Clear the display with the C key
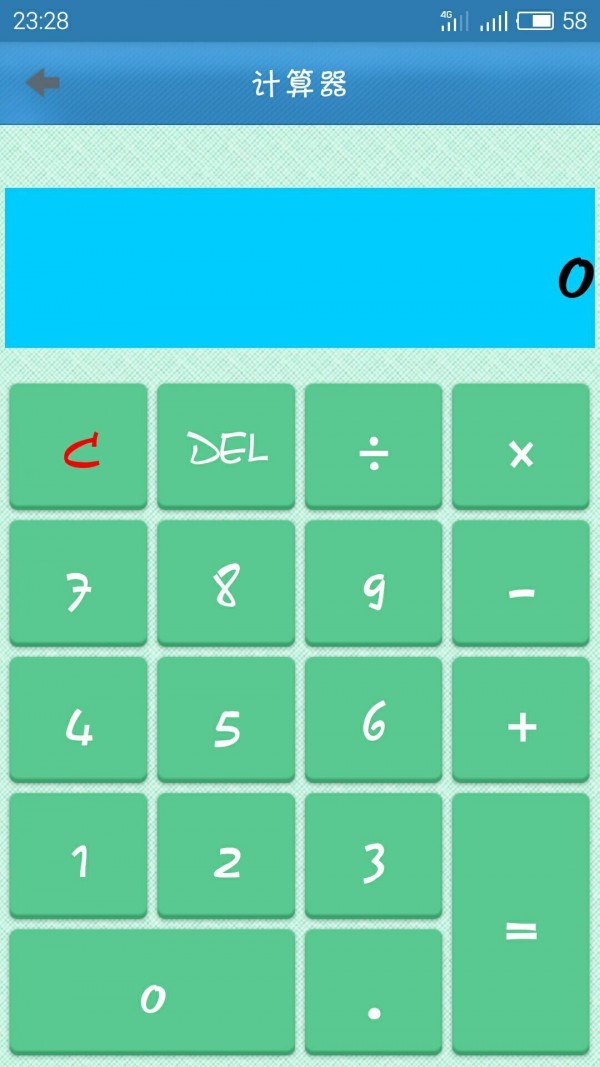 click(78, 447)
